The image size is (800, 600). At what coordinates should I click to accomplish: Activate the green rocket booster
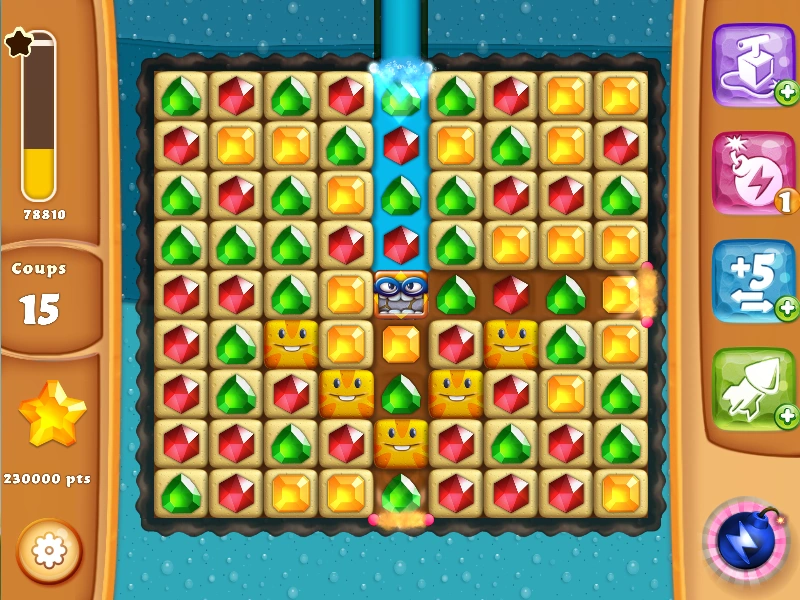point(752,388)
